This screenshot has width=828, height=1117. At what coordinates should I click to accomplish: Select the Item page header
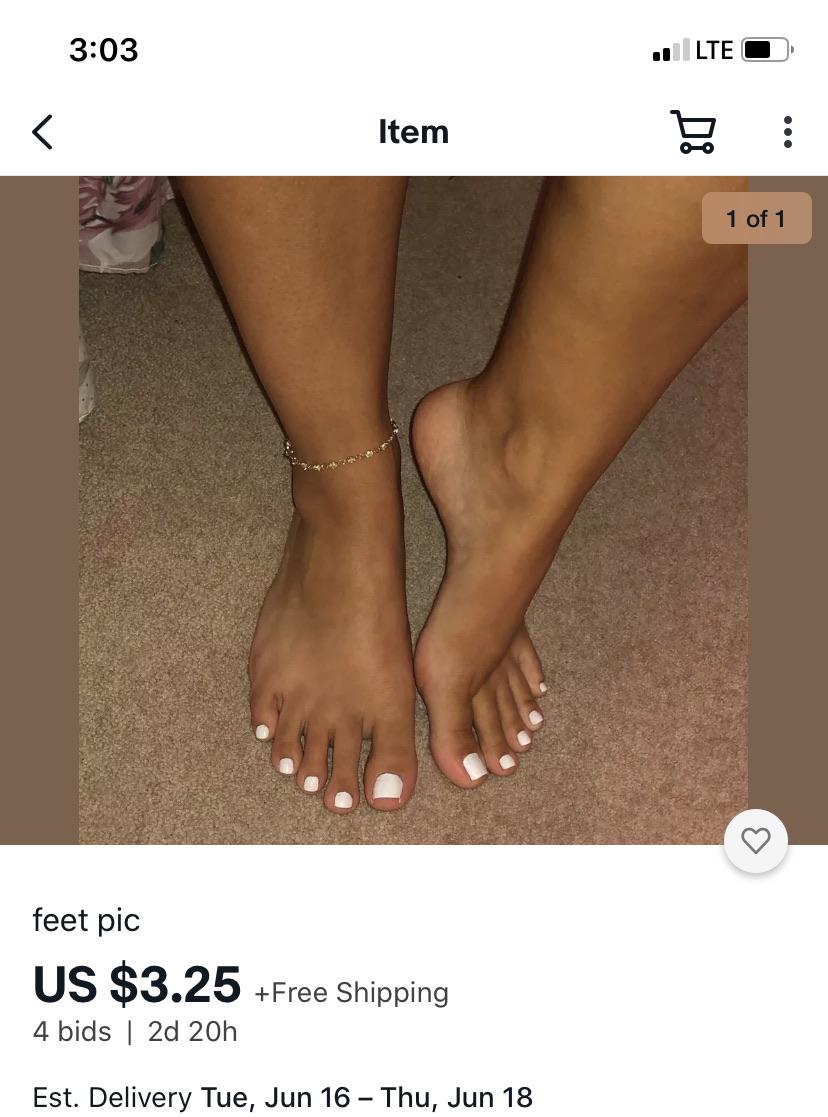(413, 131)
